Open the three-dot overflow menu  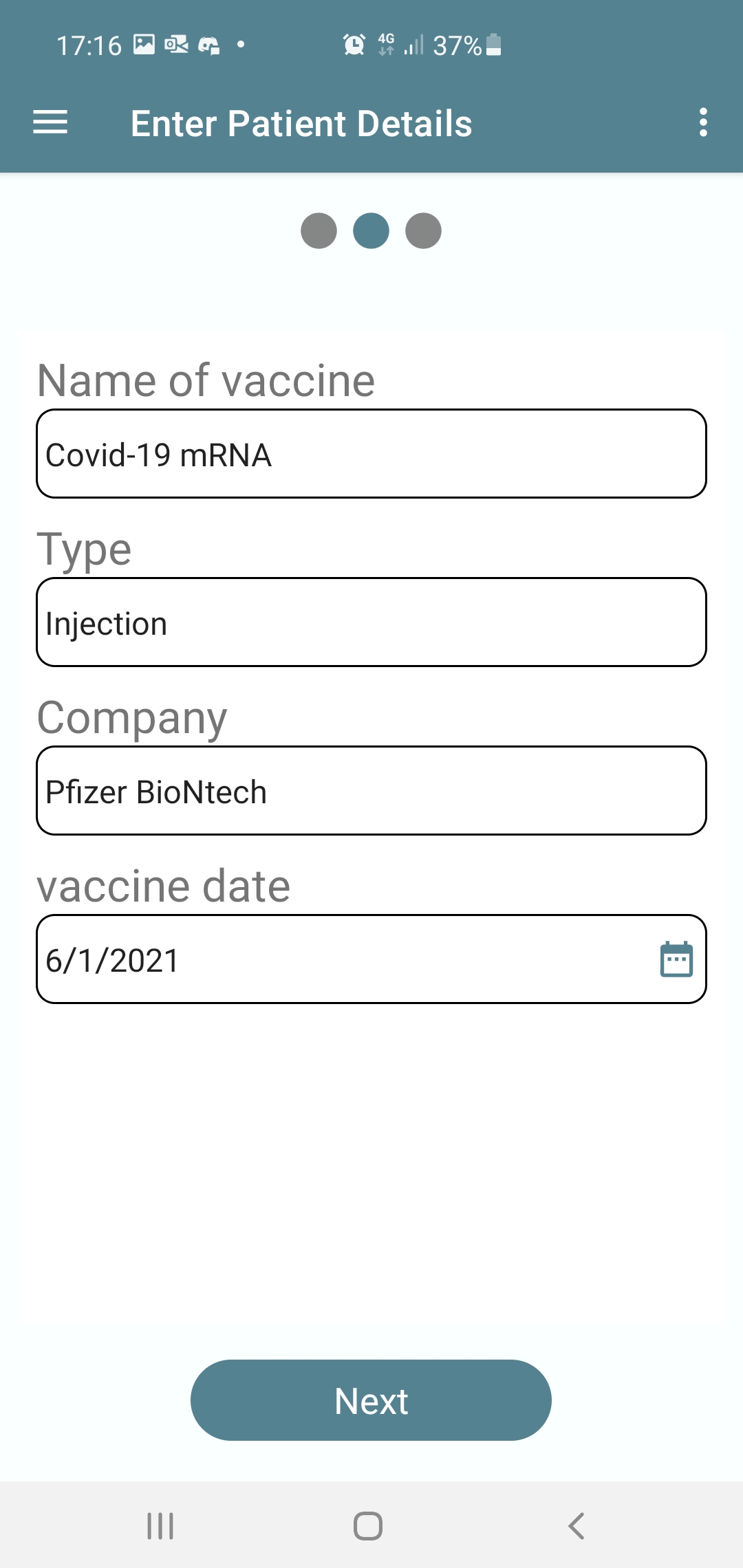click(x=702, y=122)
